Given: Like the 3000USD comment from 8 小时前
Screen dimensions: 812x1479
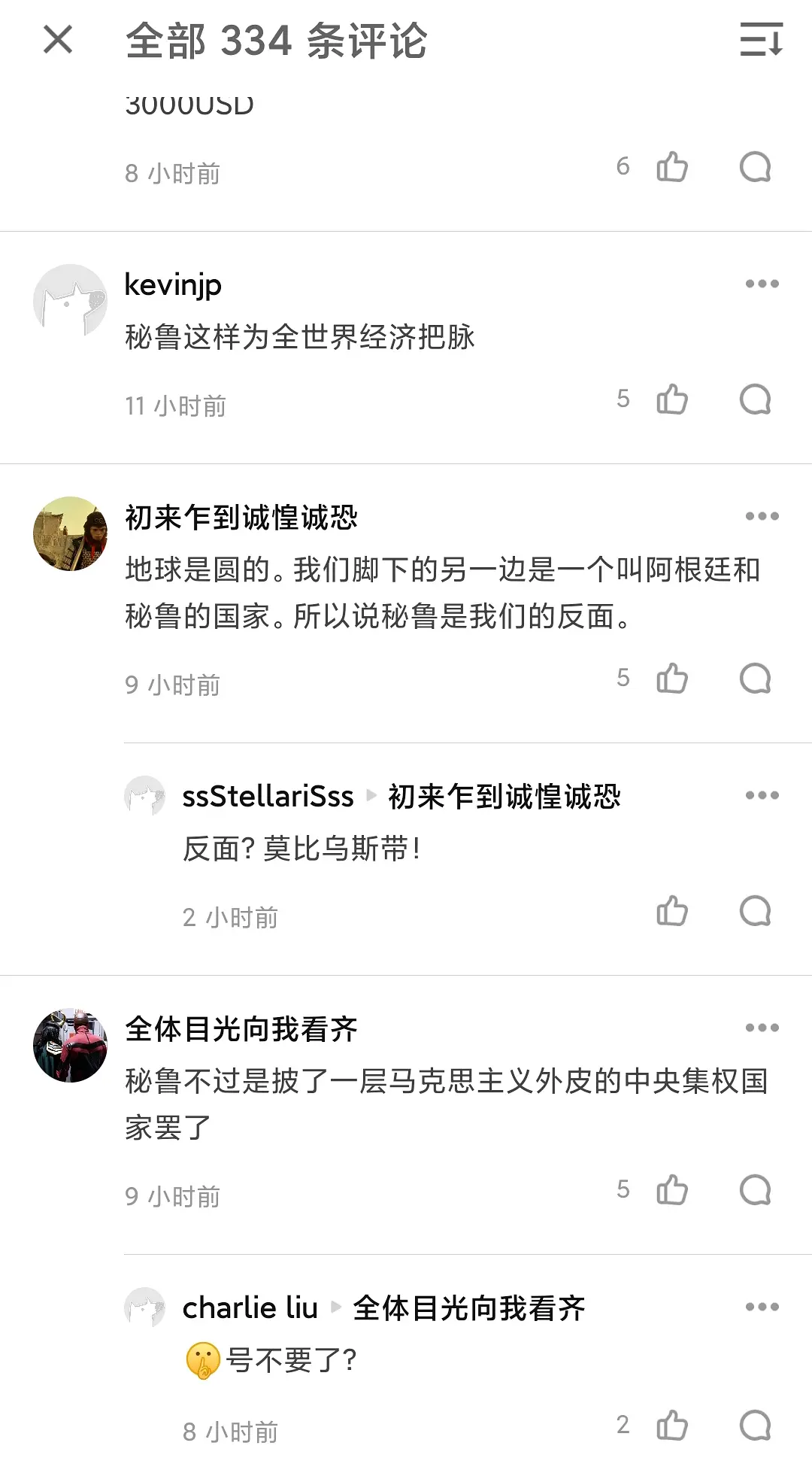Looking at the screenshot, I should (x=671, y=167).
